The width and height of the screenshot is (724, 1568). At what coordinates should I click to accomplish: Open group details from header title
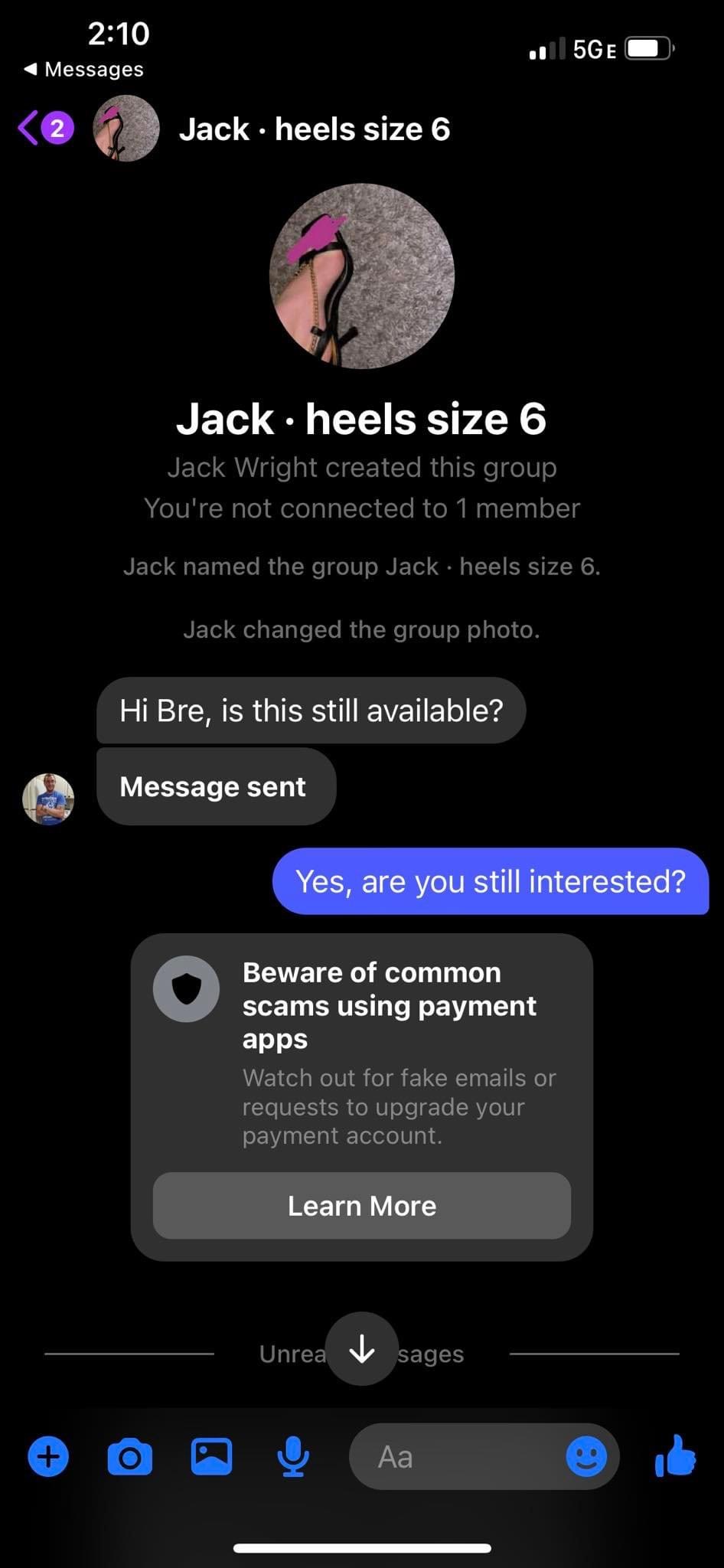pyautogui.click(x=315, y=129)
